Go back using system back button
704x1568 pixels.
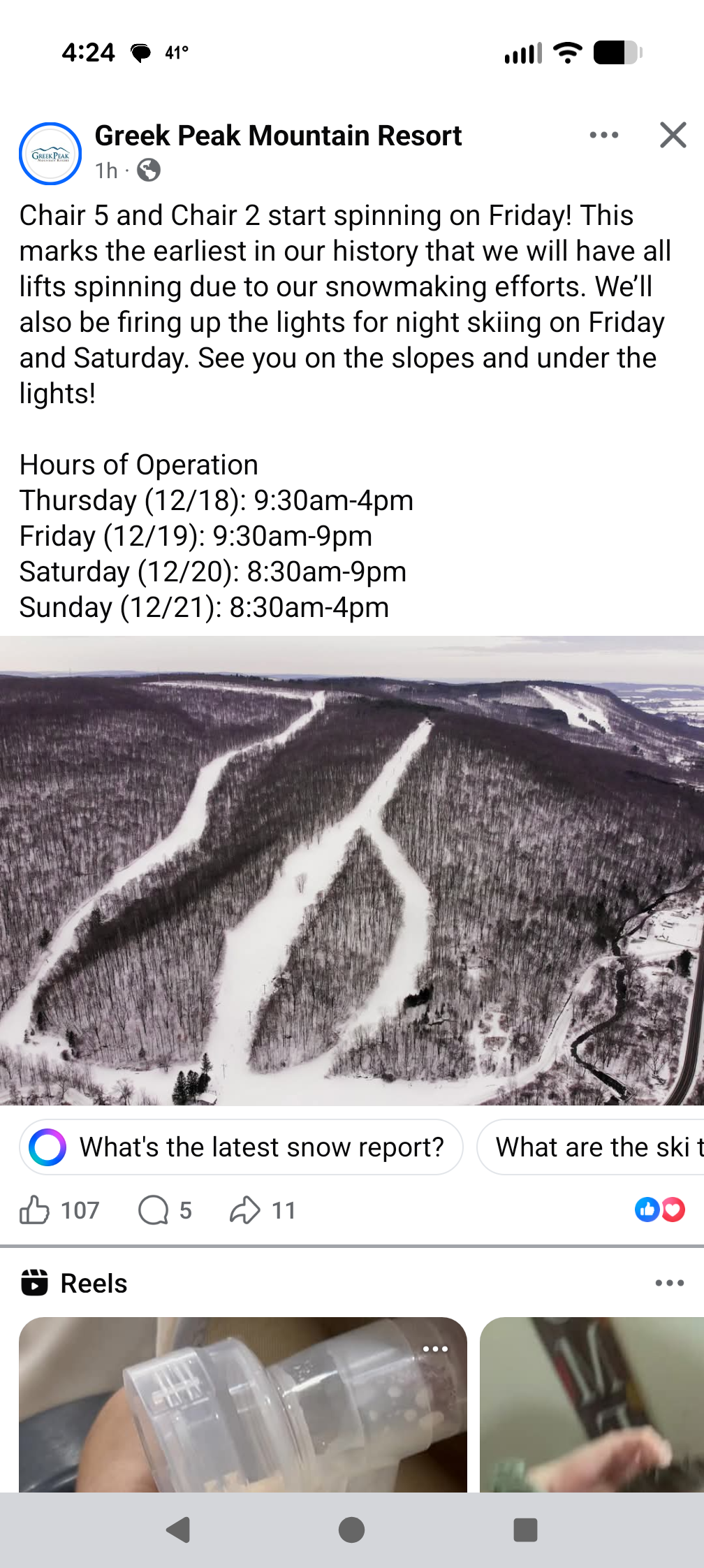click(179, 1530)
